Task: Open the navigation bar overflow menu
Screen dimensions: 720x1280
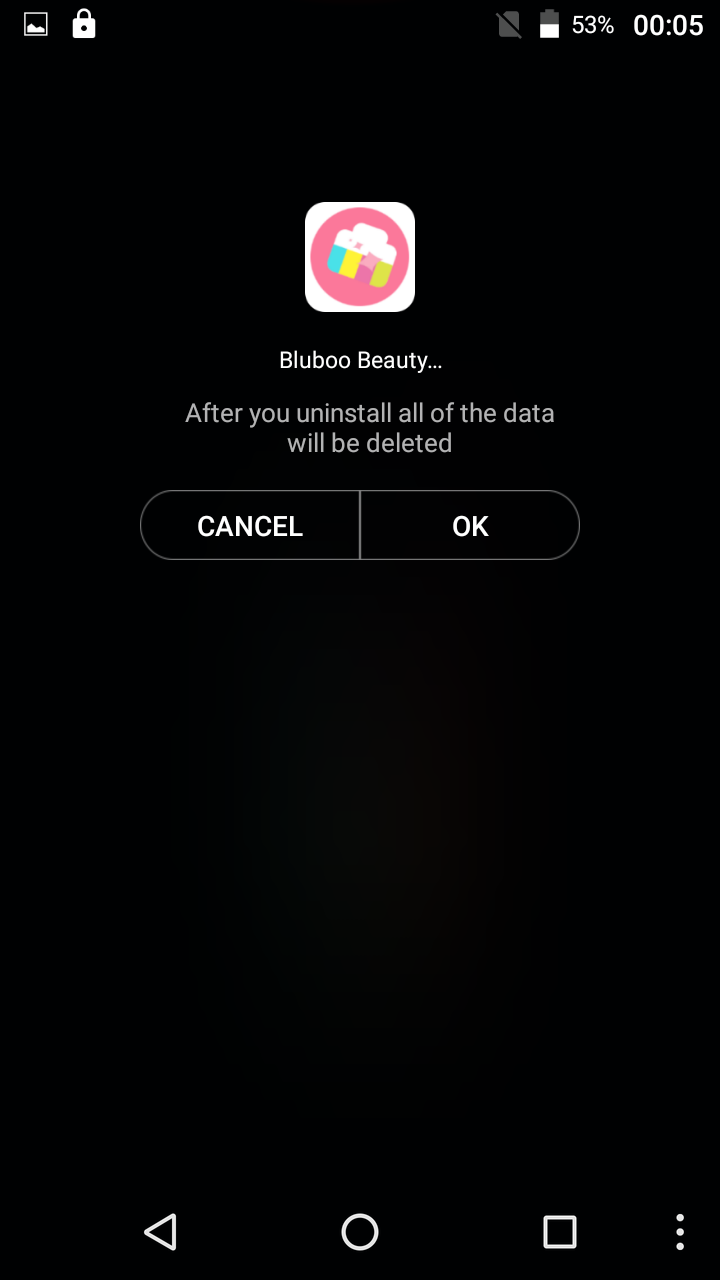Action: [680, 1232]
